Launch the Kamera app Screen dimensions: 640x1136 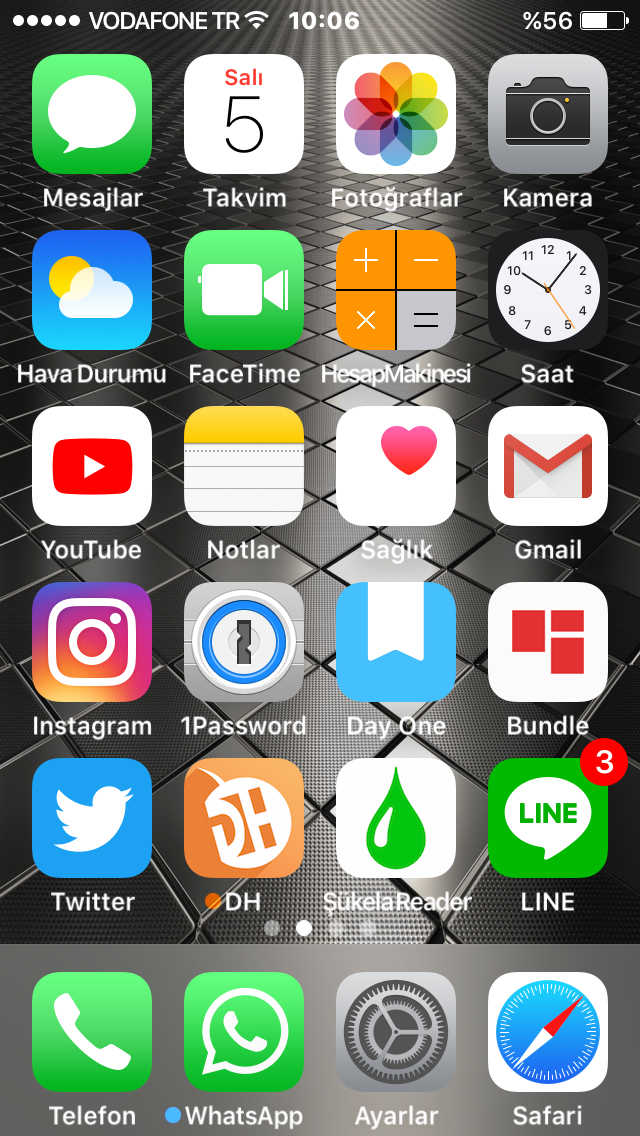(x=548, y=114)
